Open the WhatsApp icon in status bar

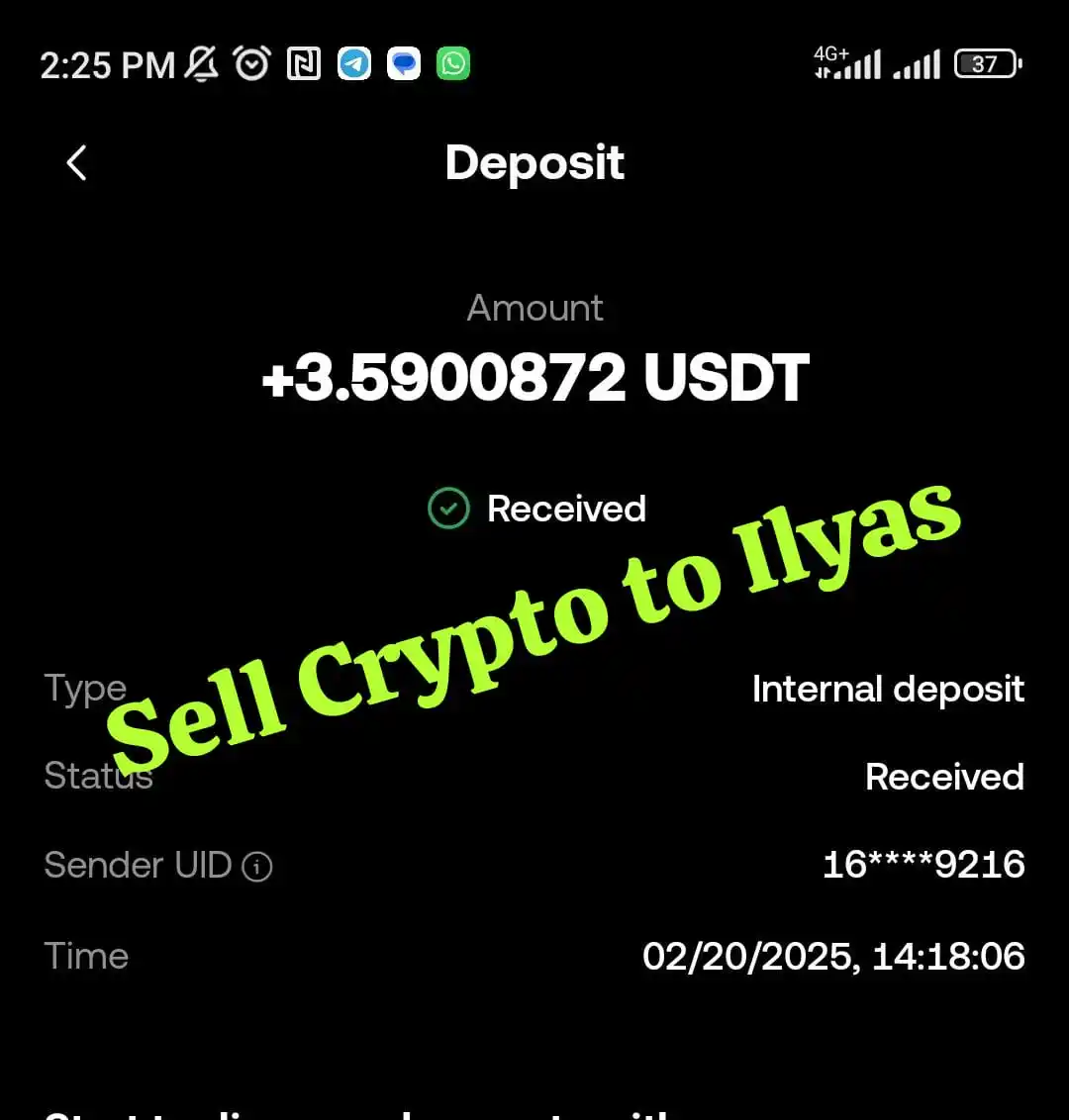[x=452, y=62]
